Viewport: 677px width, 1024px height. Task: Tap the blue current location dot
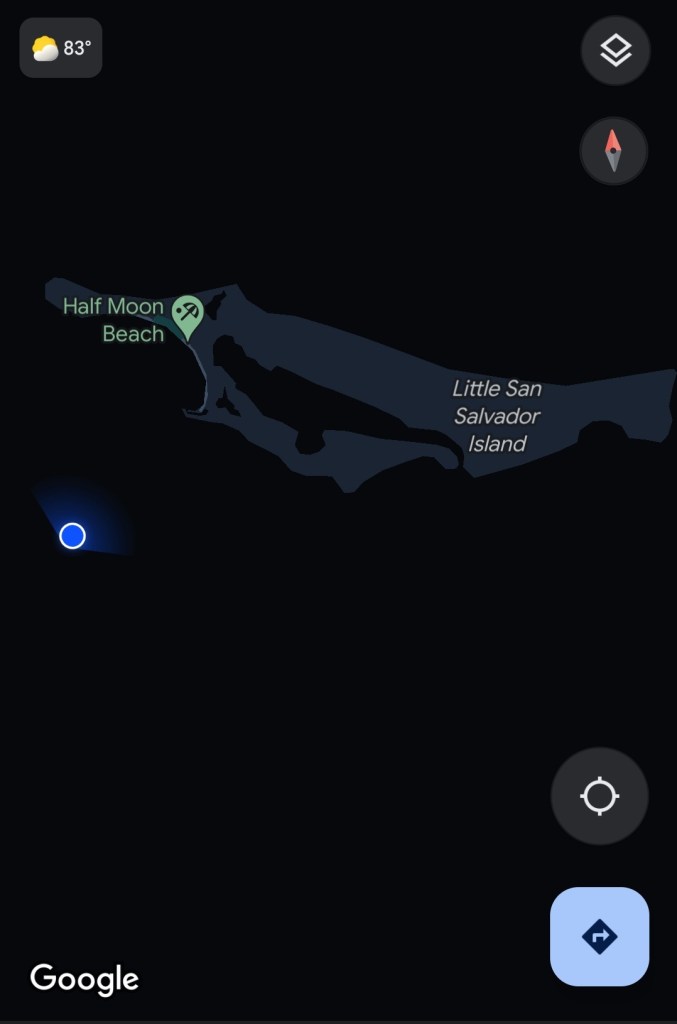coord(72,536)
